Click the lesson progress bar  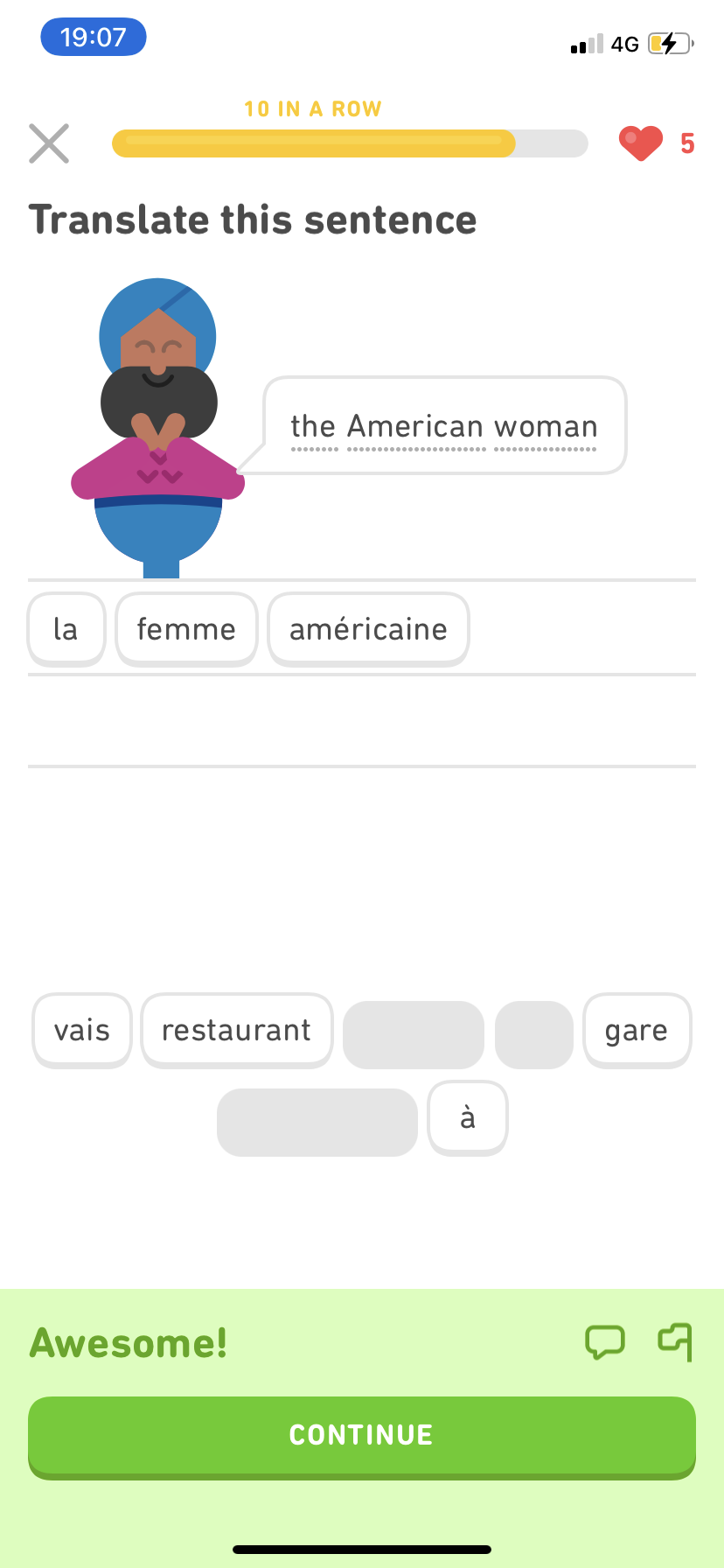click(x=350, y=143)
